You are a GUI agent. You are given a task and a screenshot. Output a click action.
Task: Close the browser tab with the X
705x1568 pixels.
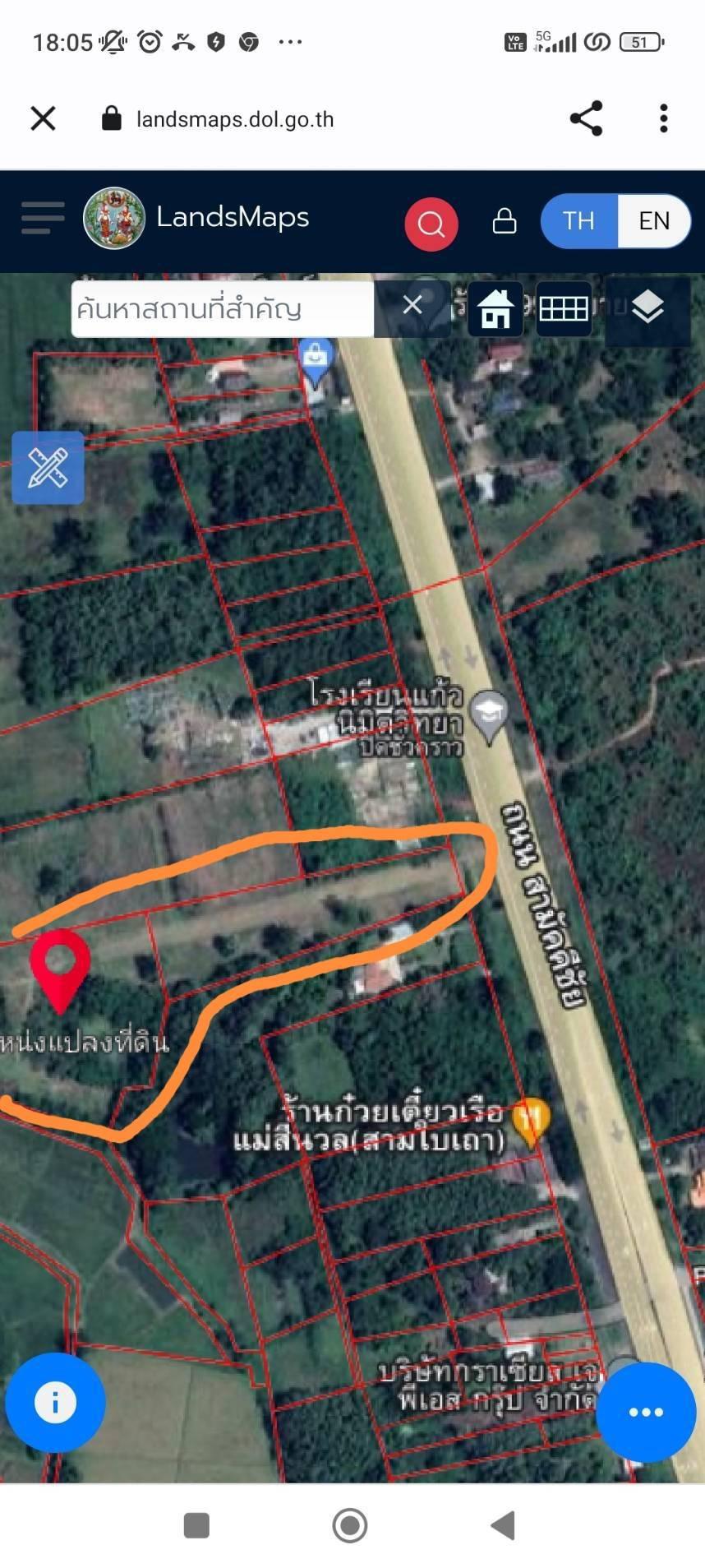point(43,118)
